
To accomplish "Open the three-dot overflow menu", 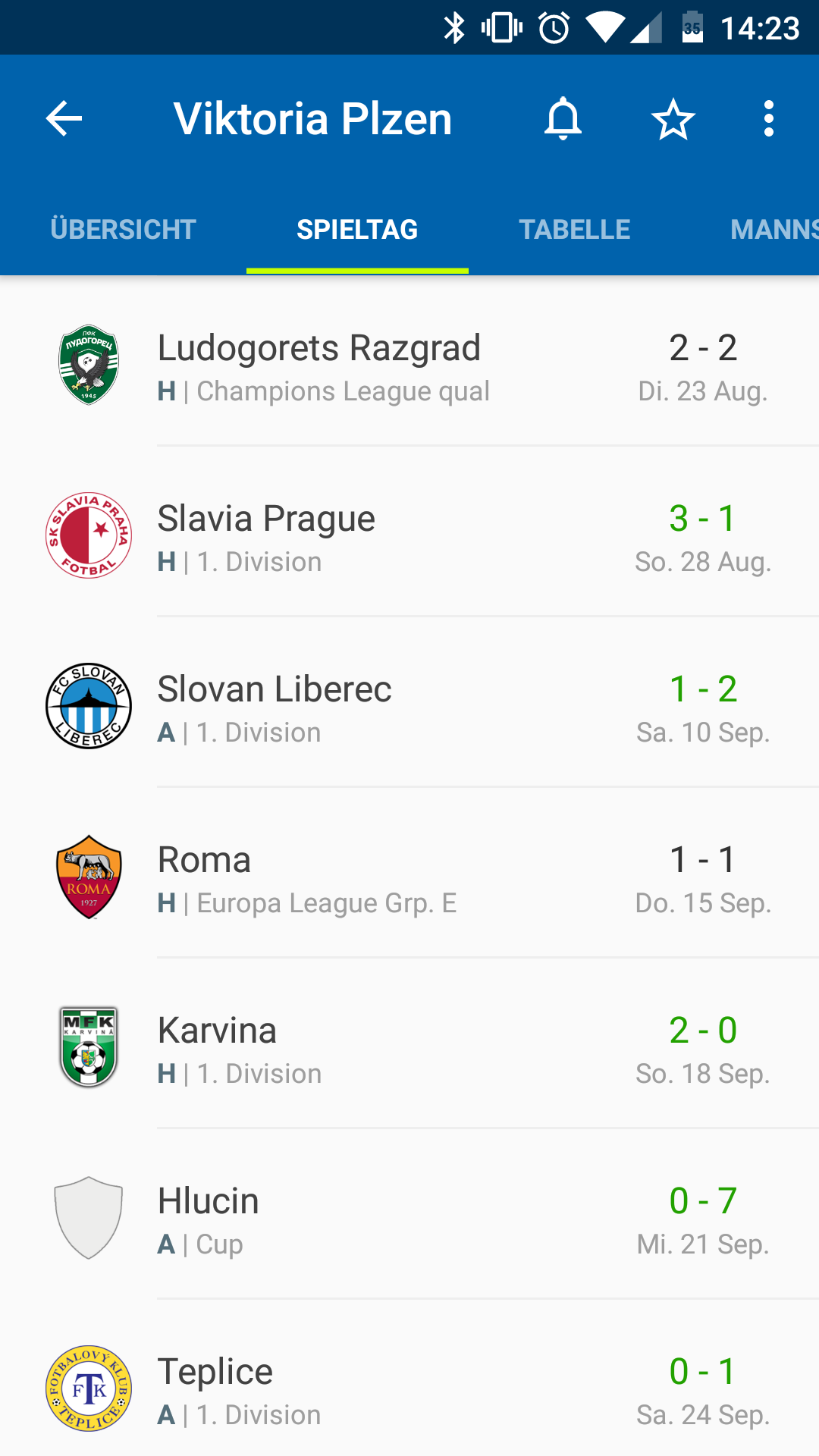I will (x=769, y=119).
